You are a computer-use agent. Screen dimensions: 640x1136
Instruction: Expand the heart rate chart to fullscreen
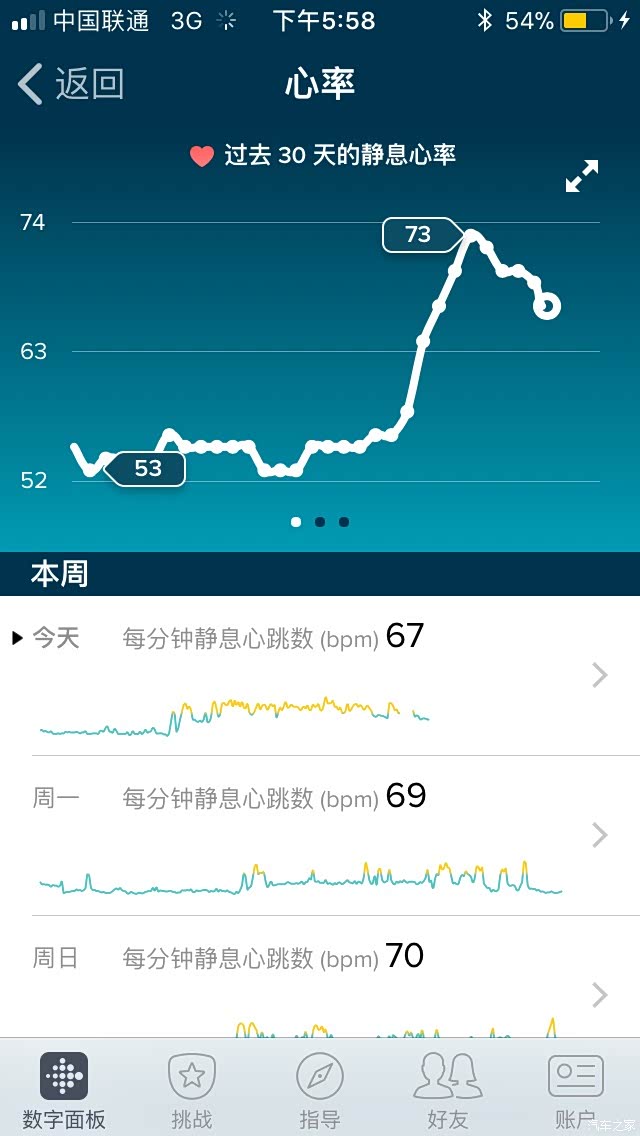(582, 176)
